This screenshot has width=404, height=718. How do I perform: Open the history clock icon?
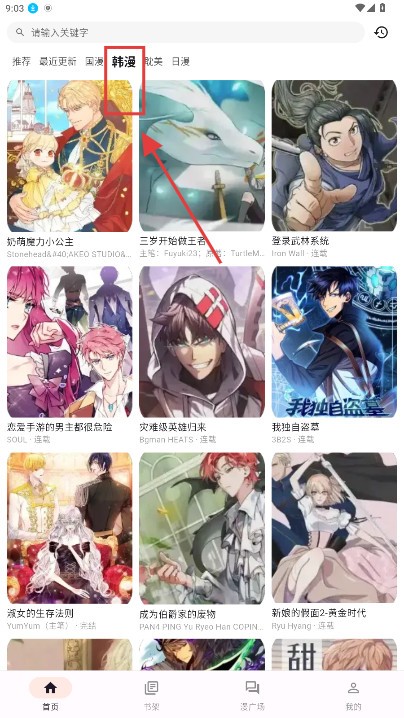point(381,33)
